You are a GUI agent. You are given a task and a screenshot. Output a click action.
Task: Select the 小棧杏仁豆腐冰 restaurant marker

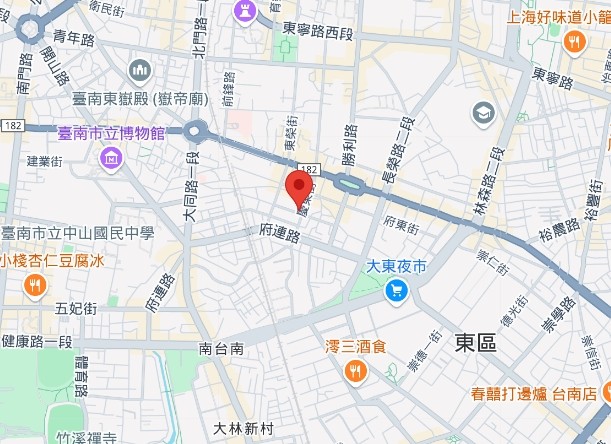point(34,286)
